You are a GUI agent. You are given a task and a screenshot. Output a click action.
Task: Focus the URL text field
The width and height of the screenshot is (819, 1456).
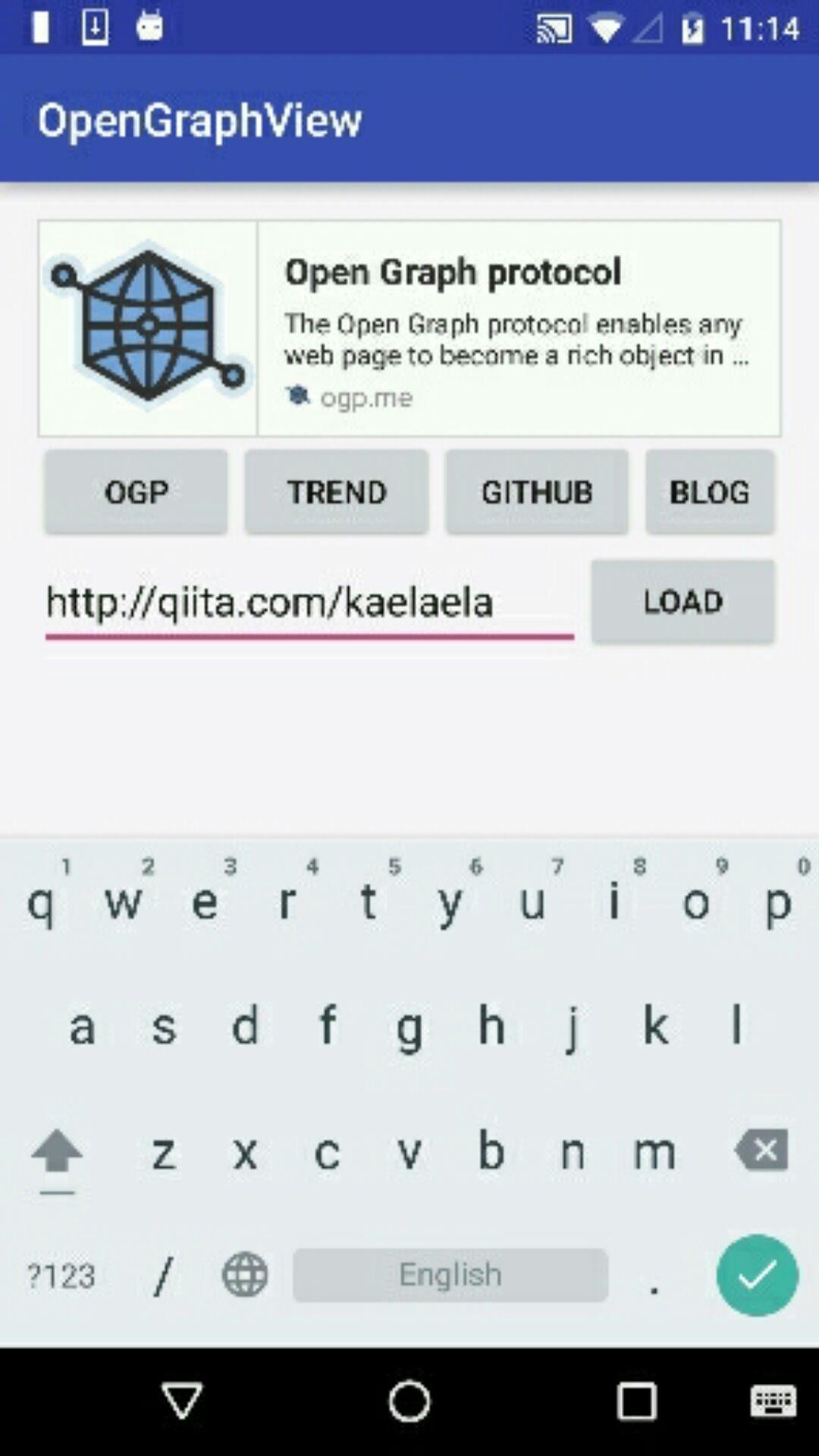[x=309, y=603]
